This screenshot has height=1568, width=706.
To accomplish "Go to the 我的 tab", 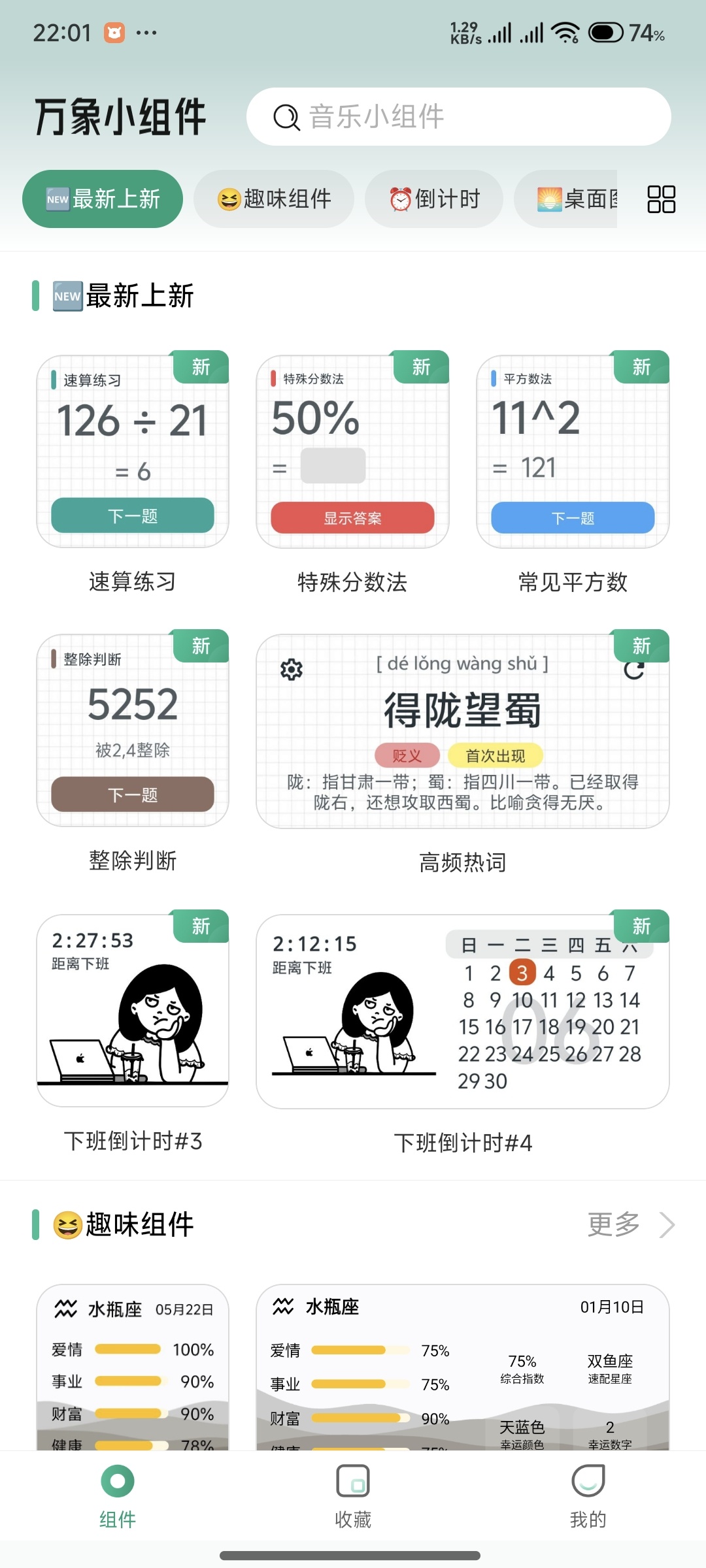I will [588, 1496].
